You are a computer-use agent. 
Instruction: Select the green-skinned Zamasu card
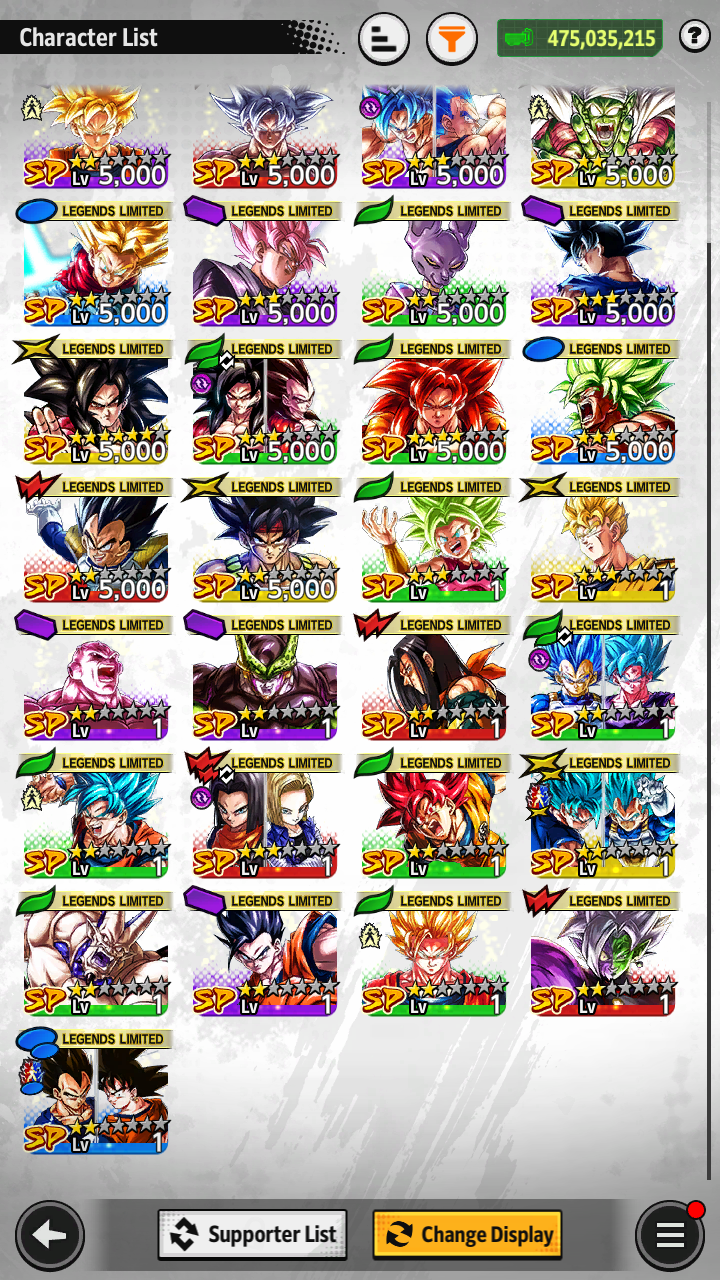pyautogui.click(x=603, y=954)
